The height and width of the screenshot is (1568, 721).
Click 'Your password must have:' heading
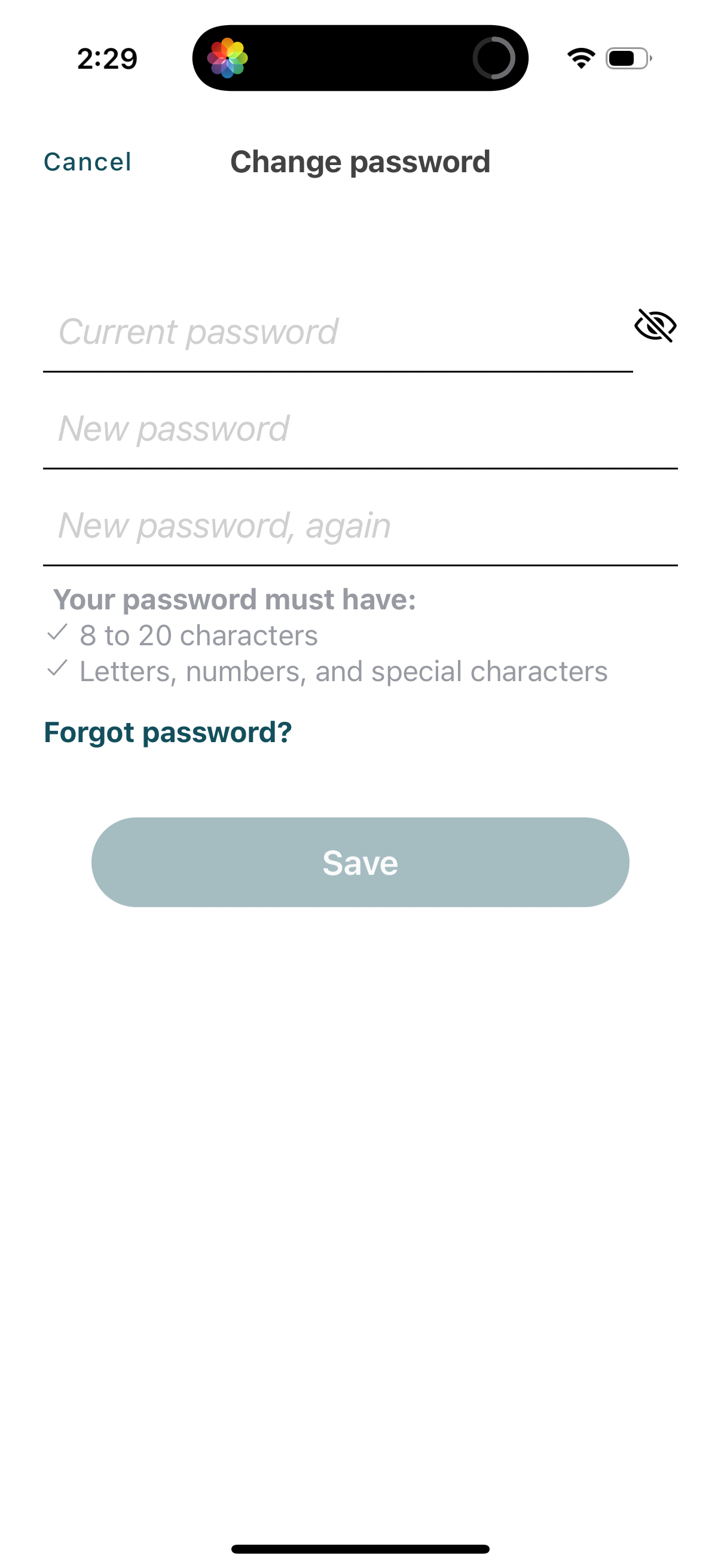[x=236, y=599]
